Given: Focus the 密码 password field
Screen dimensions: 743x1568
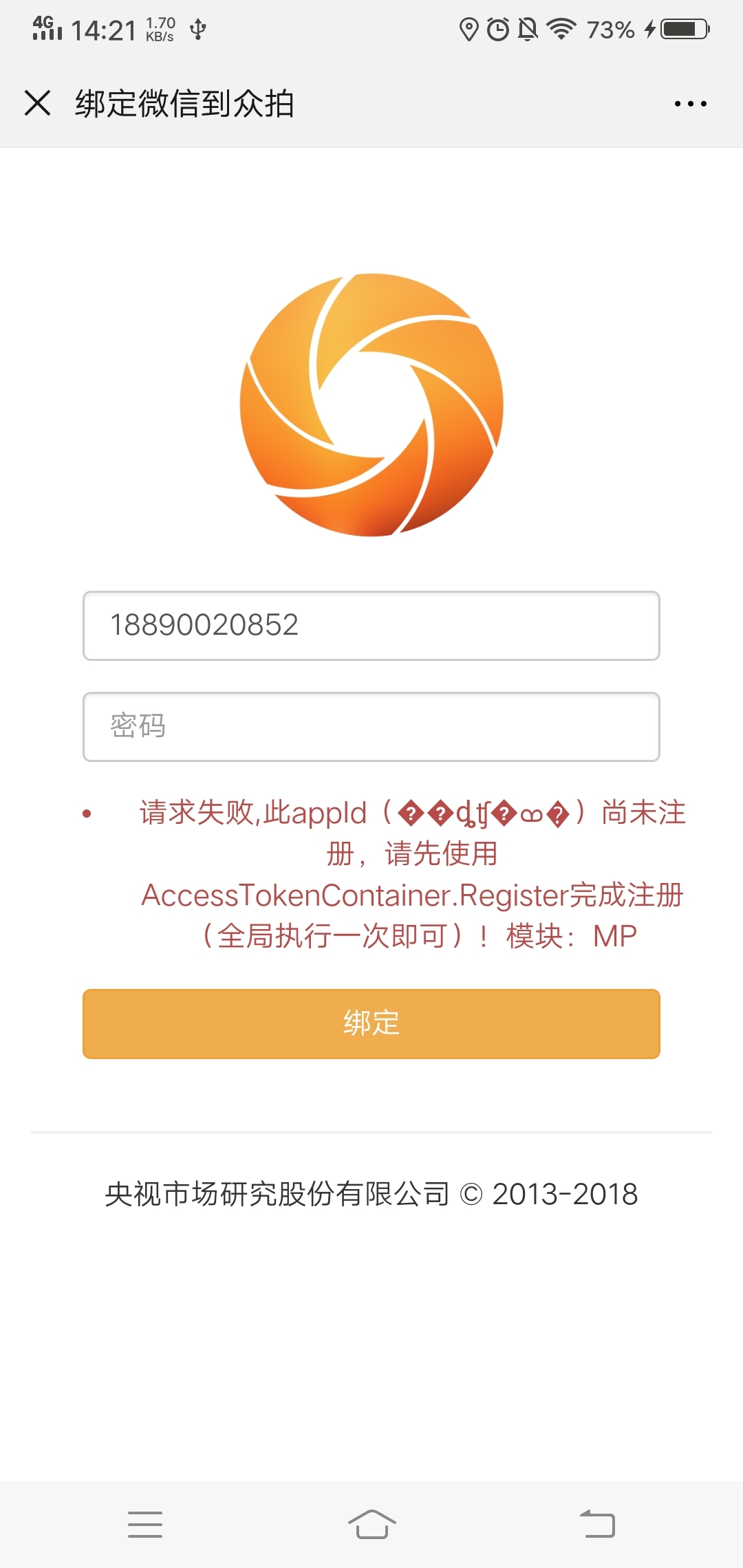Looking at the screenshot, I should pyautogui.click(x=371, y=727).
